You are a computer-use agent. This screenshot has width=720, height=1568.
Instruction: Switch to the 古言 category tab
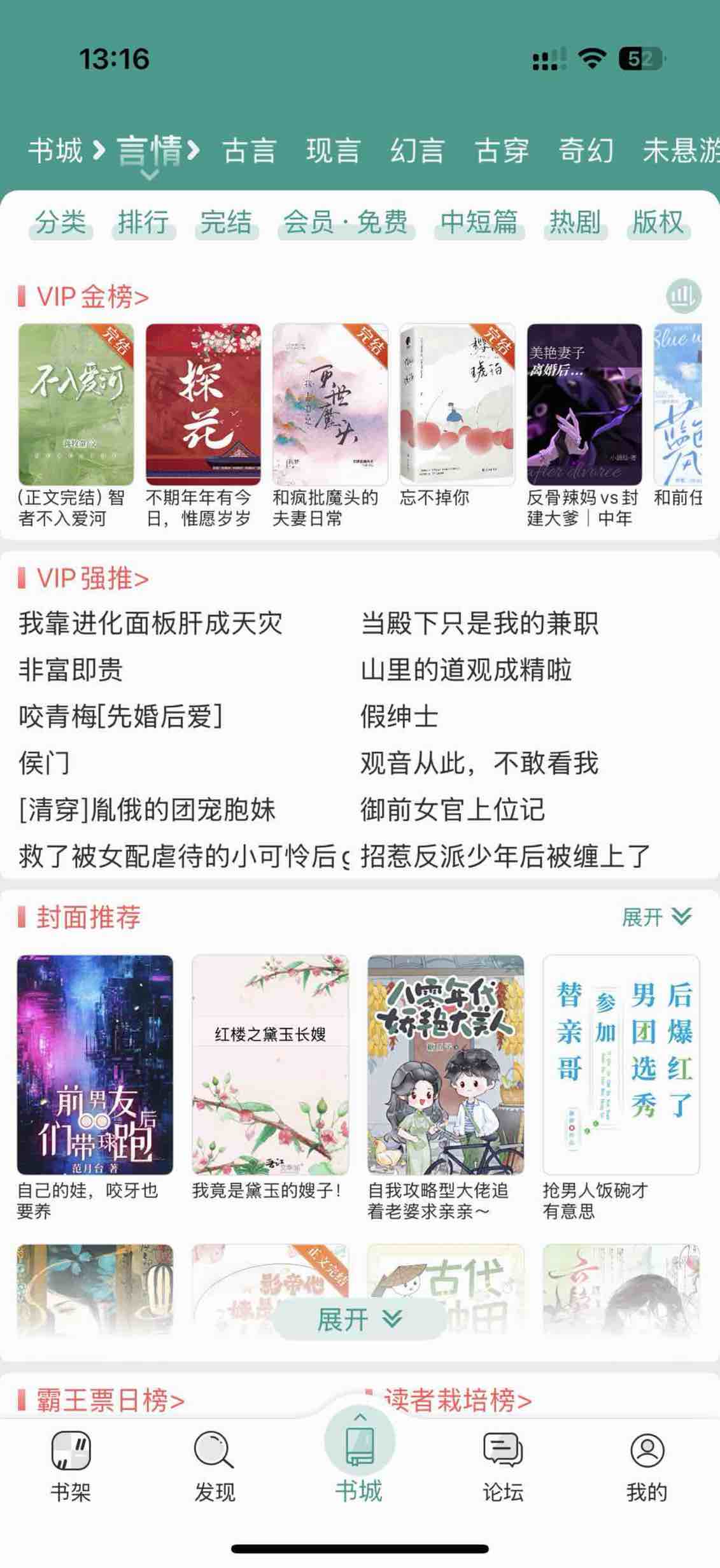pyautogui.click(x=249, y=151)
